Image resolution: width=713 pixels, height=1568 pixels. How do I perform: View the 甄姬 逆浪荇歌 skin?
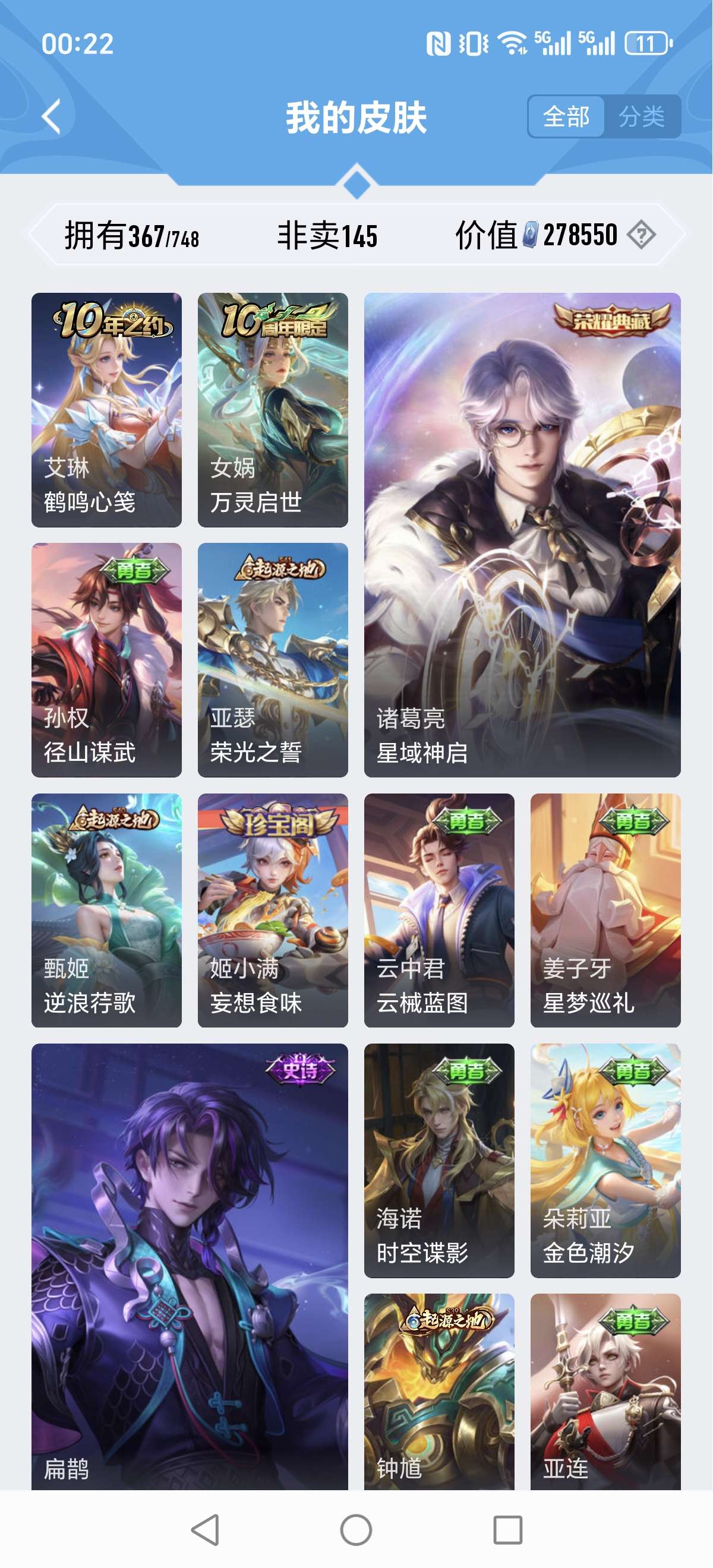coord(106,910)
